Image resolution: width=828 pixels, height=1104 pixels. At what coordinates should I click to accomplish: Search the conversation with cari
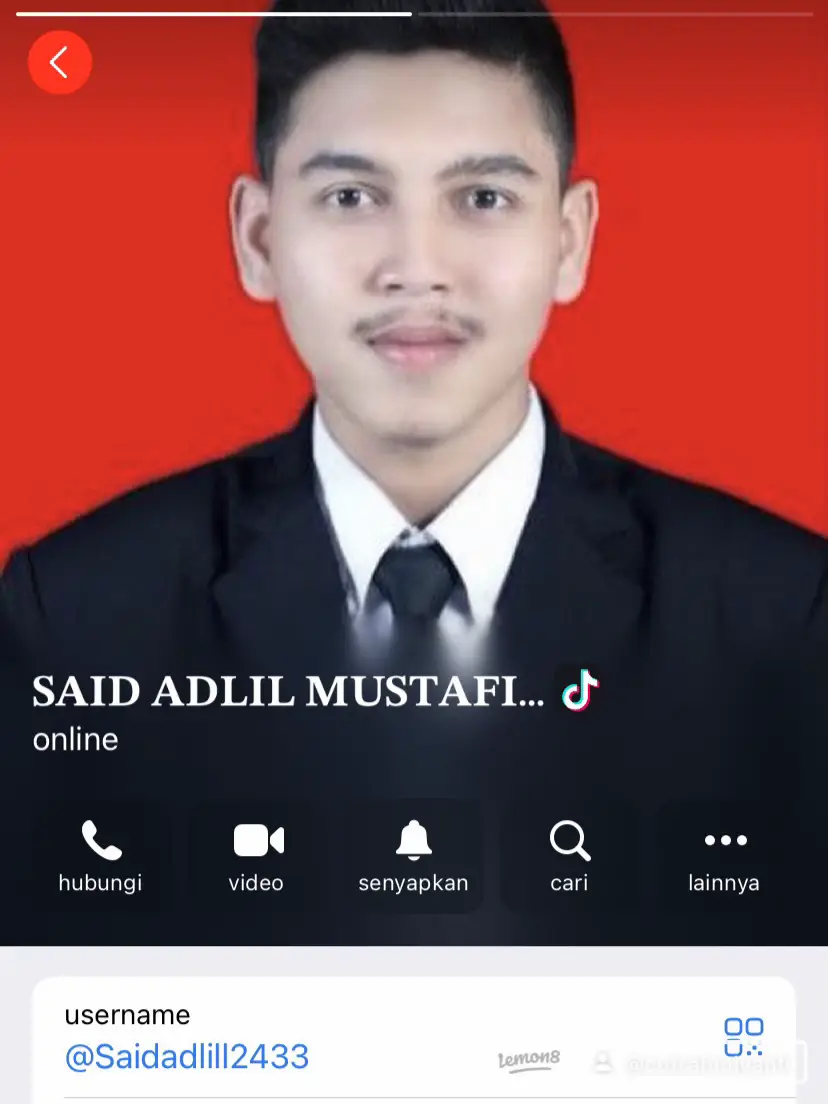pyautogui.click(x=569, y=856)
